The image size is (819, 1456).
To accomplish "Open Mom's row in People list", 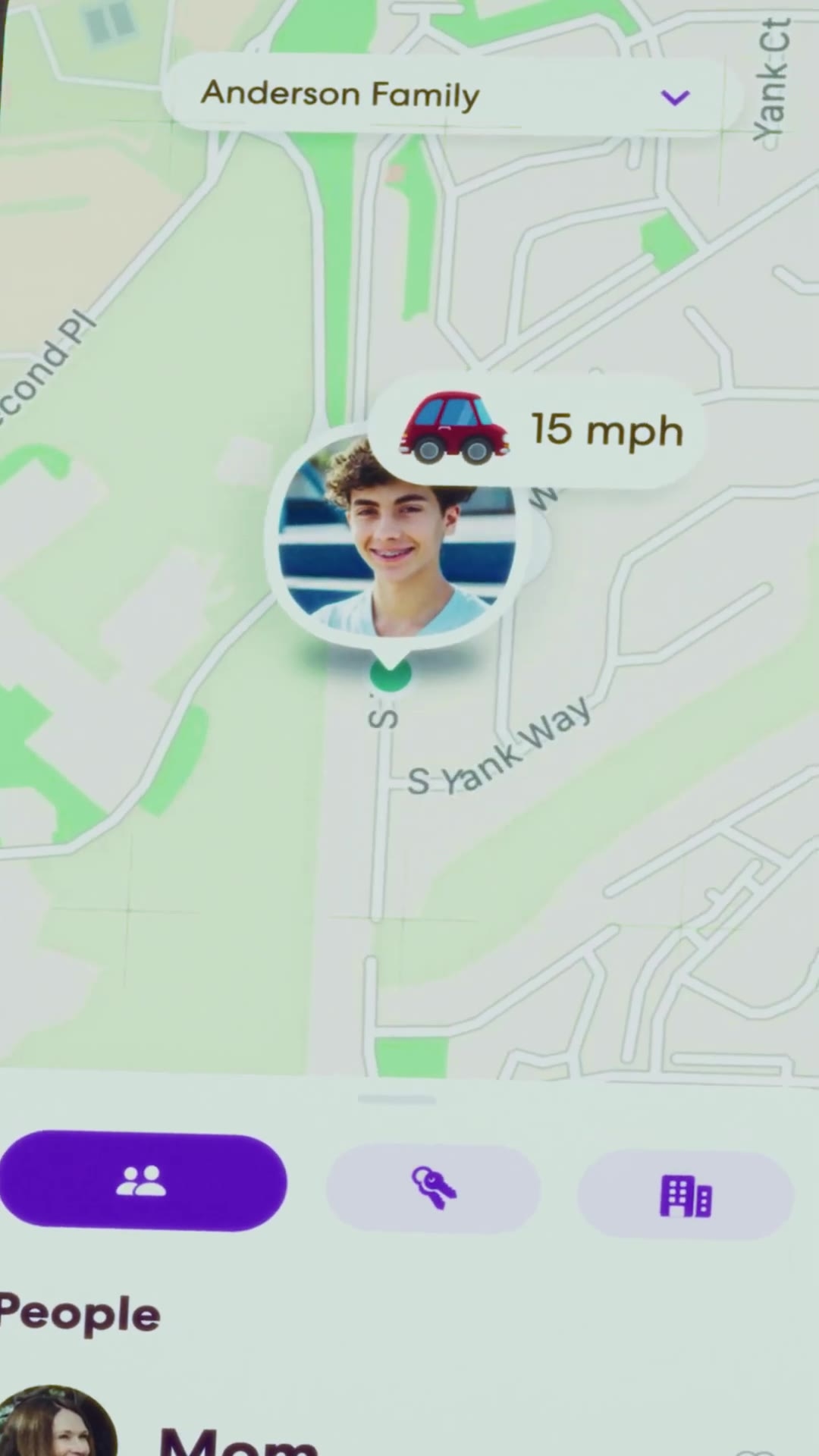I will pyautogui.click(x=237, y=1437).
